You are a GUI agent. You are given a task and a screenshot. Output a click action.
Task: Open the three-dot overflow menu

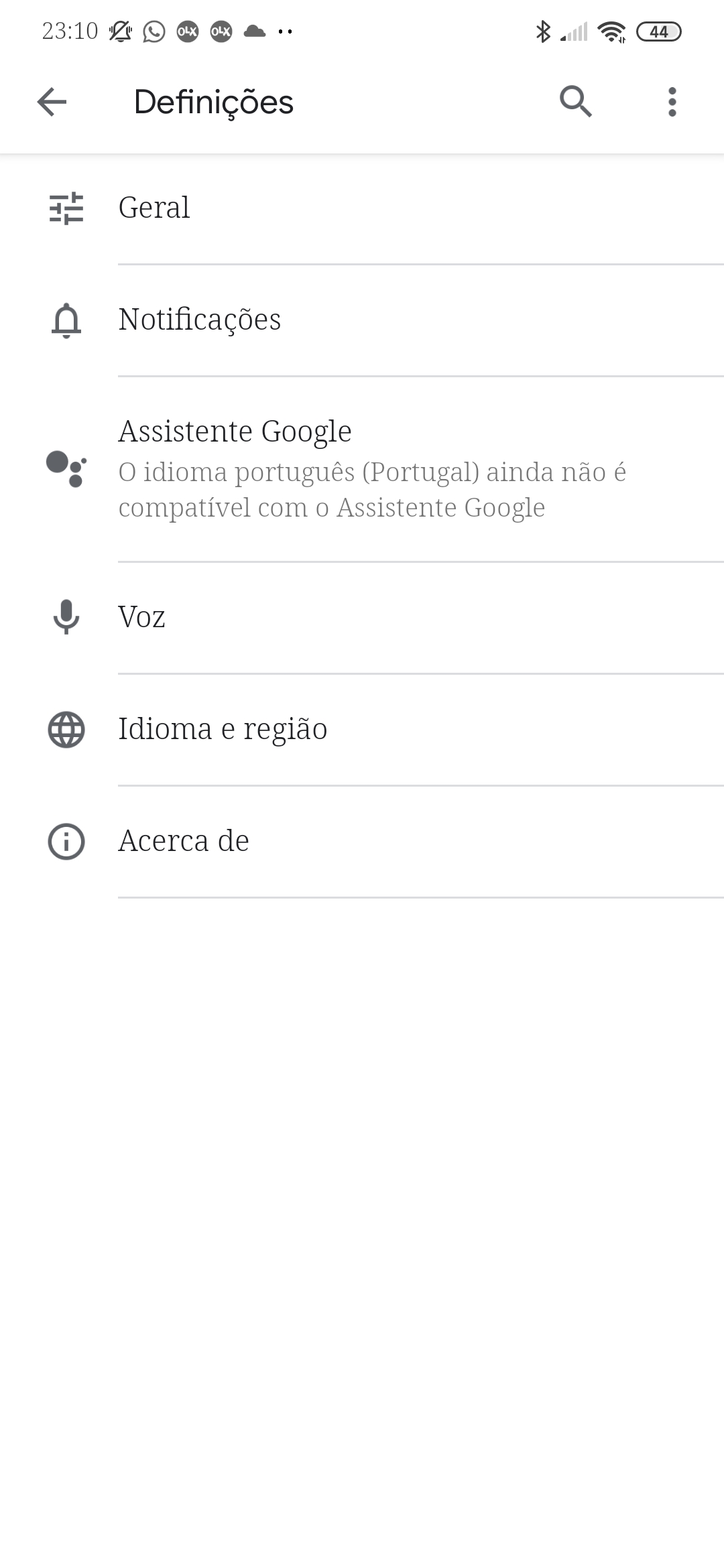pos(672,103)
